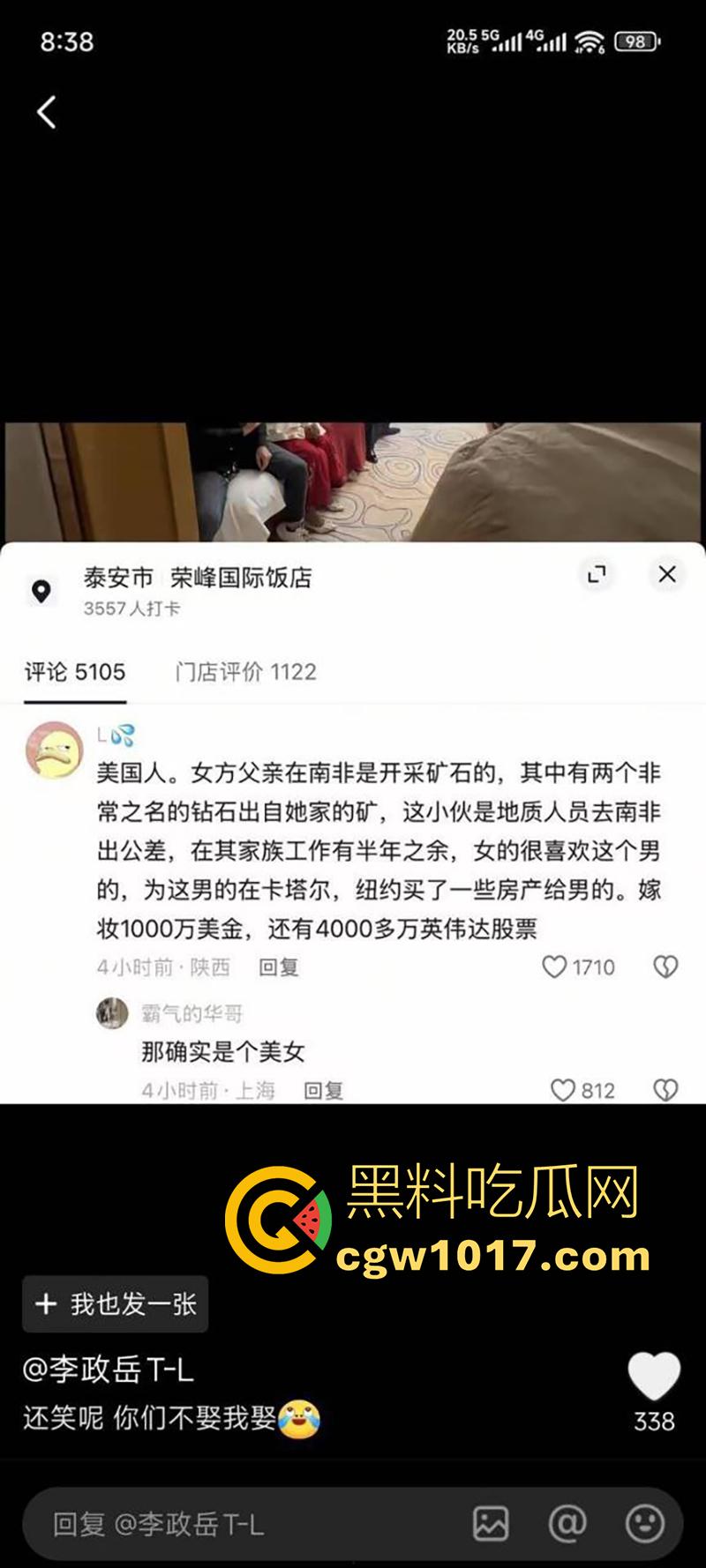Like L💦's comment showing 1710 likes
This screenshot has height=1568, width=706.
tap(556, 967)
